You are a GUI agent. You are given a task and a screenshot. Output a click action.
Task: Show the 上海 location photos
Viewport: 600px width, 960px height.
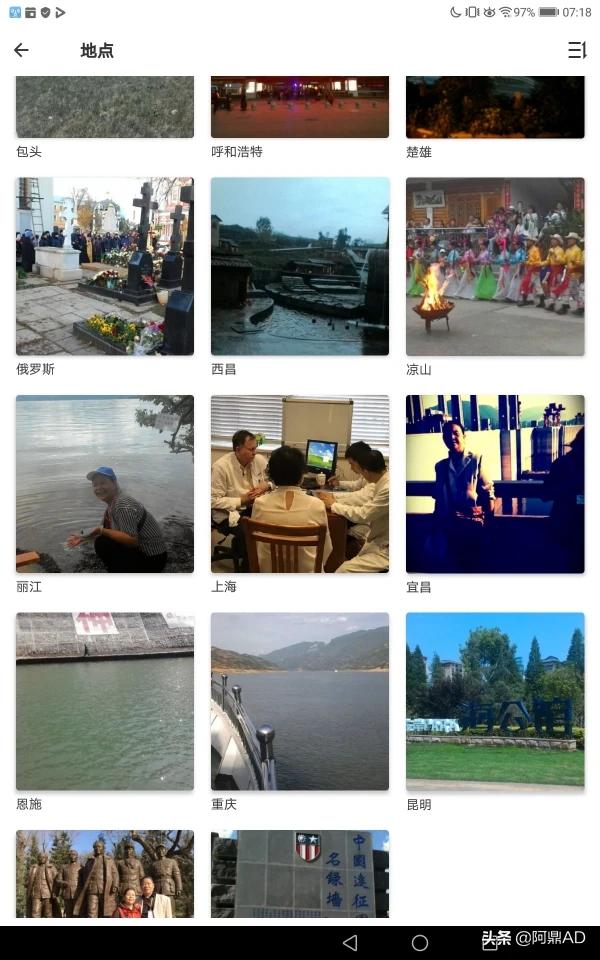pyautogui.click(x=299, y=484)
